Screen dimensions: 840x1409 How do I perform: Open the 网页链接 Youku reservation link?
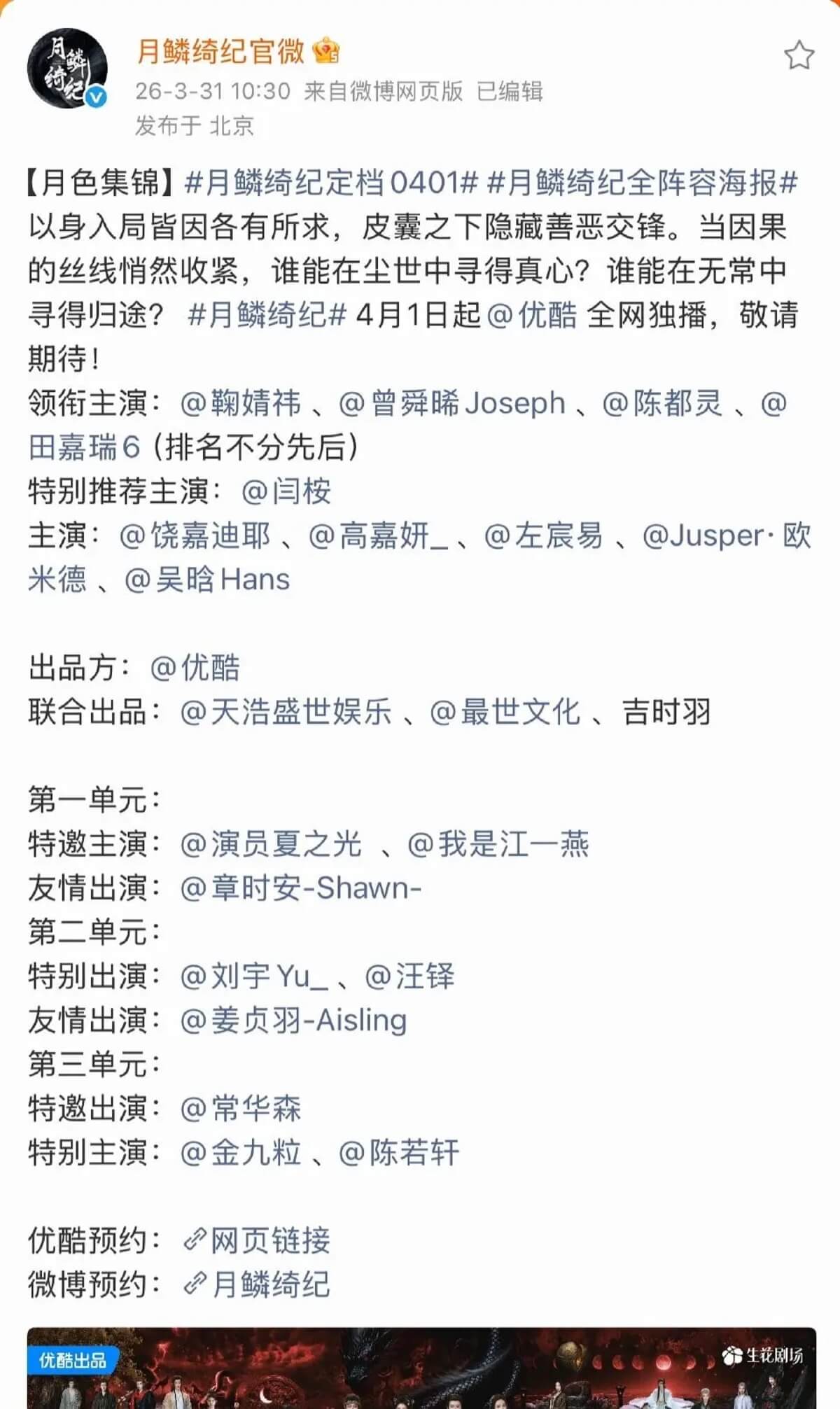click(257, 1241)
